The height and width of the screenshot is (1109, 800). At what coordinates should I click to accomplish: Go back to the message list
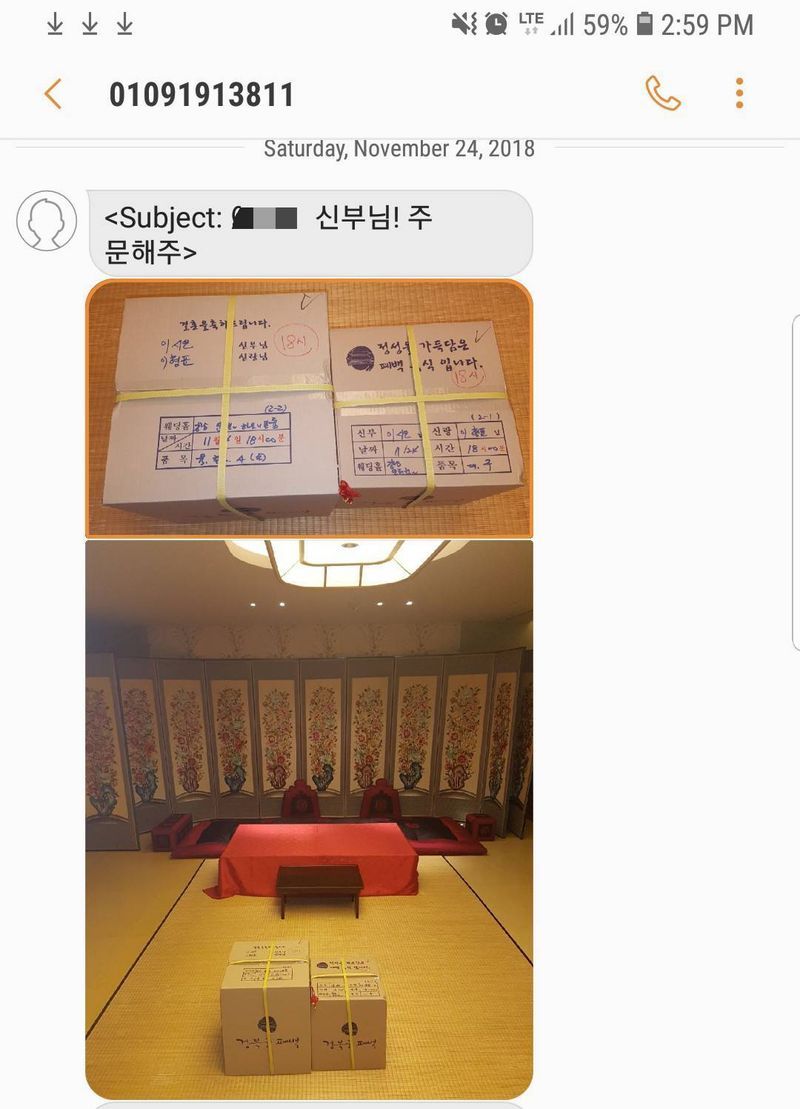[54, 94]
